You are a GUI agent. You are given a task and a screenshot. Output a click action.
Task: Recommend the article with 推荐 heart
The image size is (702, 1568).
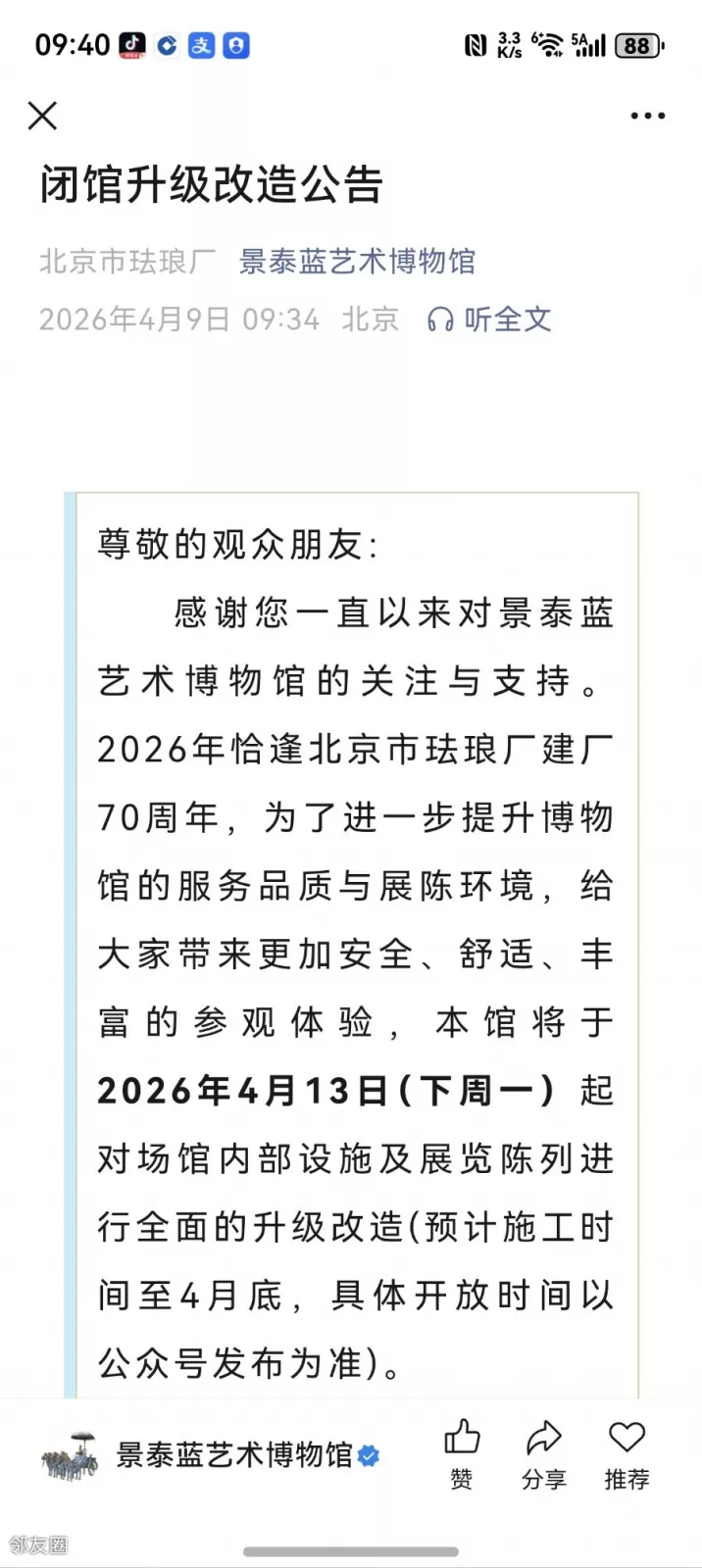pyautogui.click(x=627, y=1453)
